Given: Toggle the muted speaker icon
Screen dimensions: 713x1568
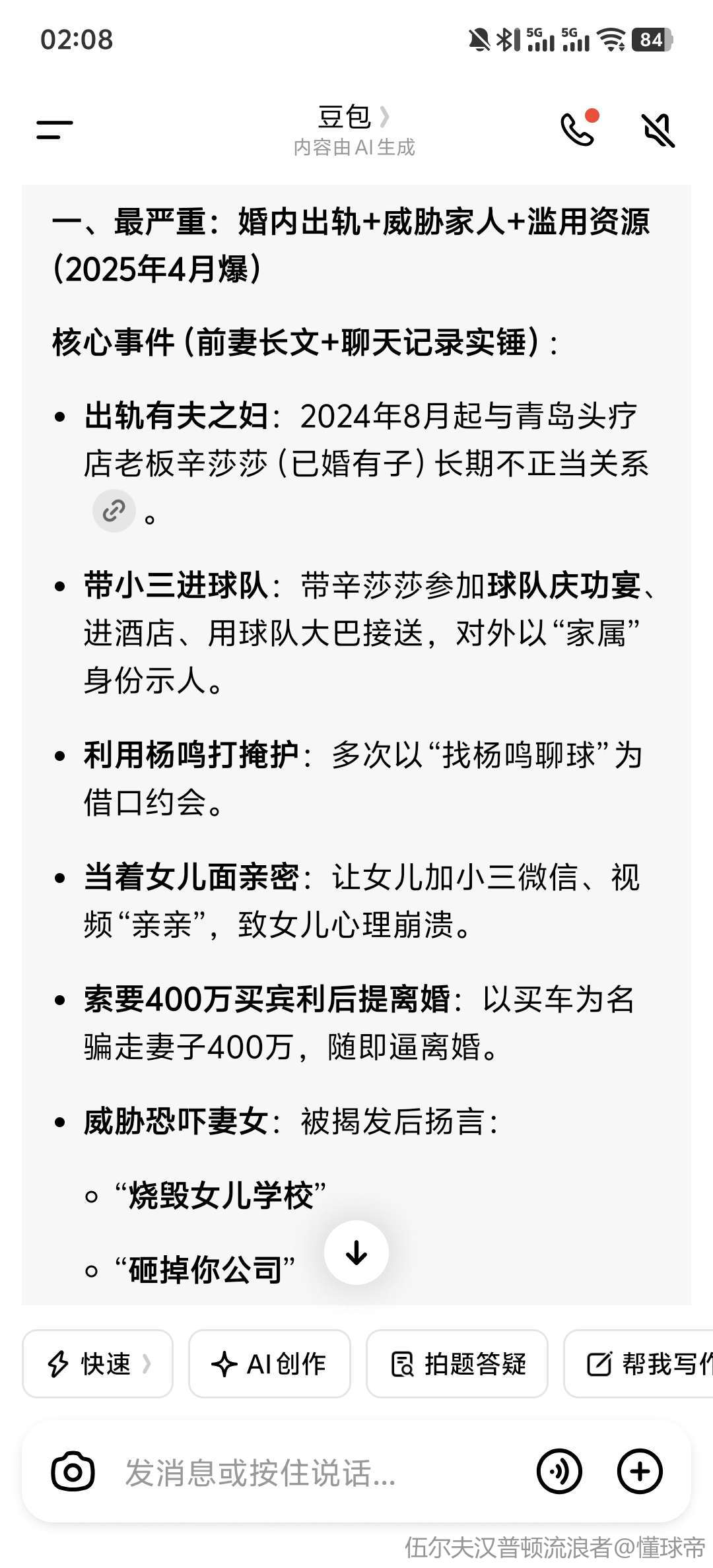Looking at the screenshot, I should (x=658, y=129).
